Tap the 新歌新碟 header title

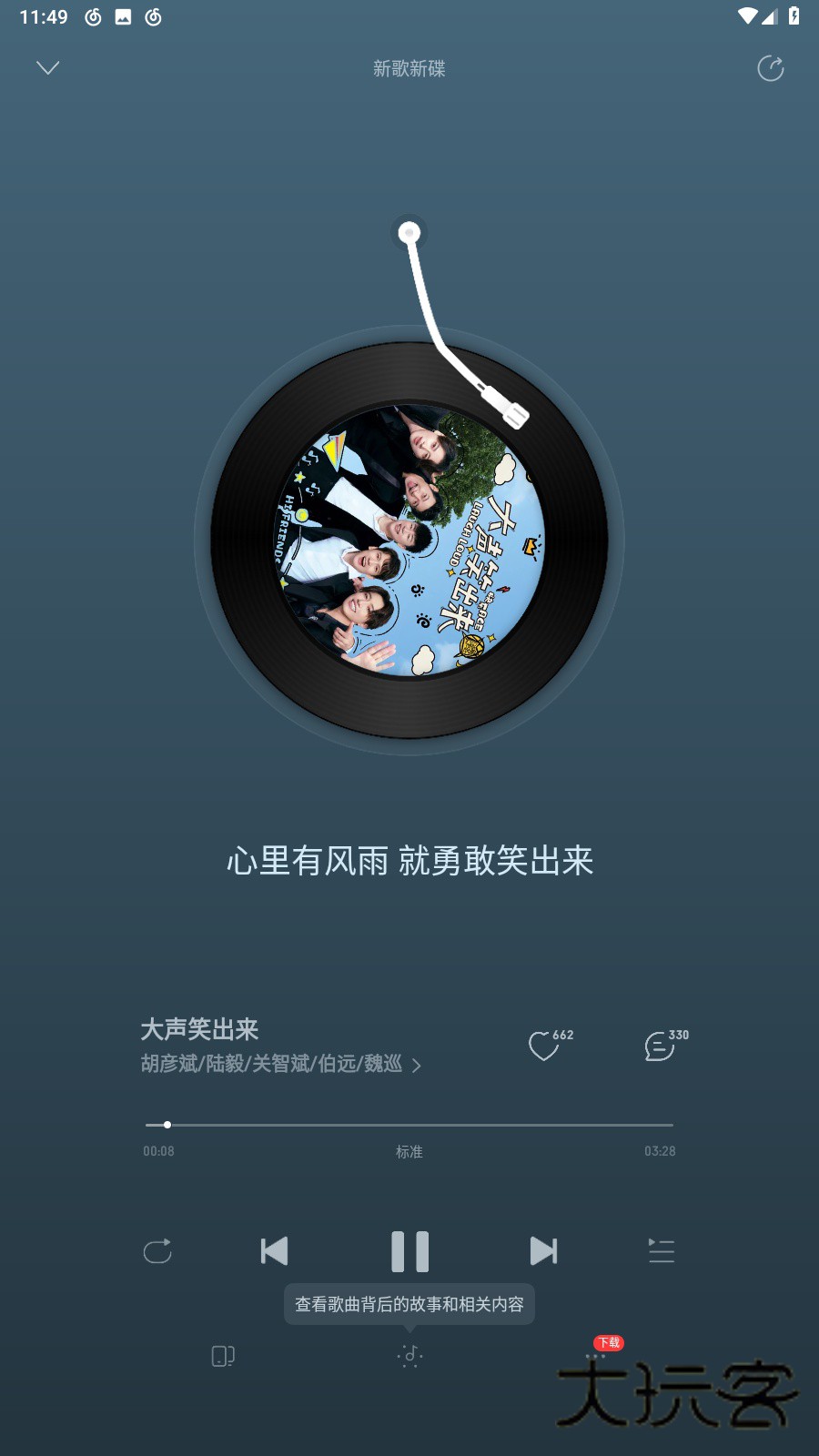[x=409, y=67]
